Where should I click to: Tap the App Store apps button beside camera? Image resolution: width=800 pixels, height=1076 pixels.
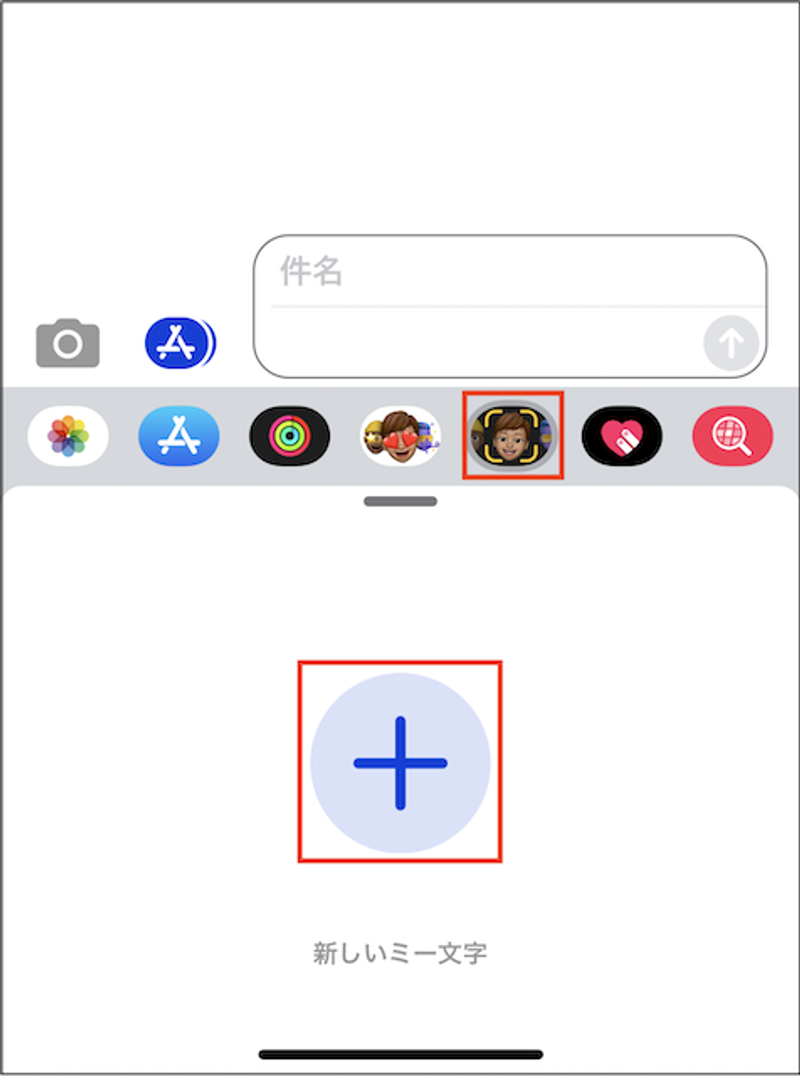point(180,344)
